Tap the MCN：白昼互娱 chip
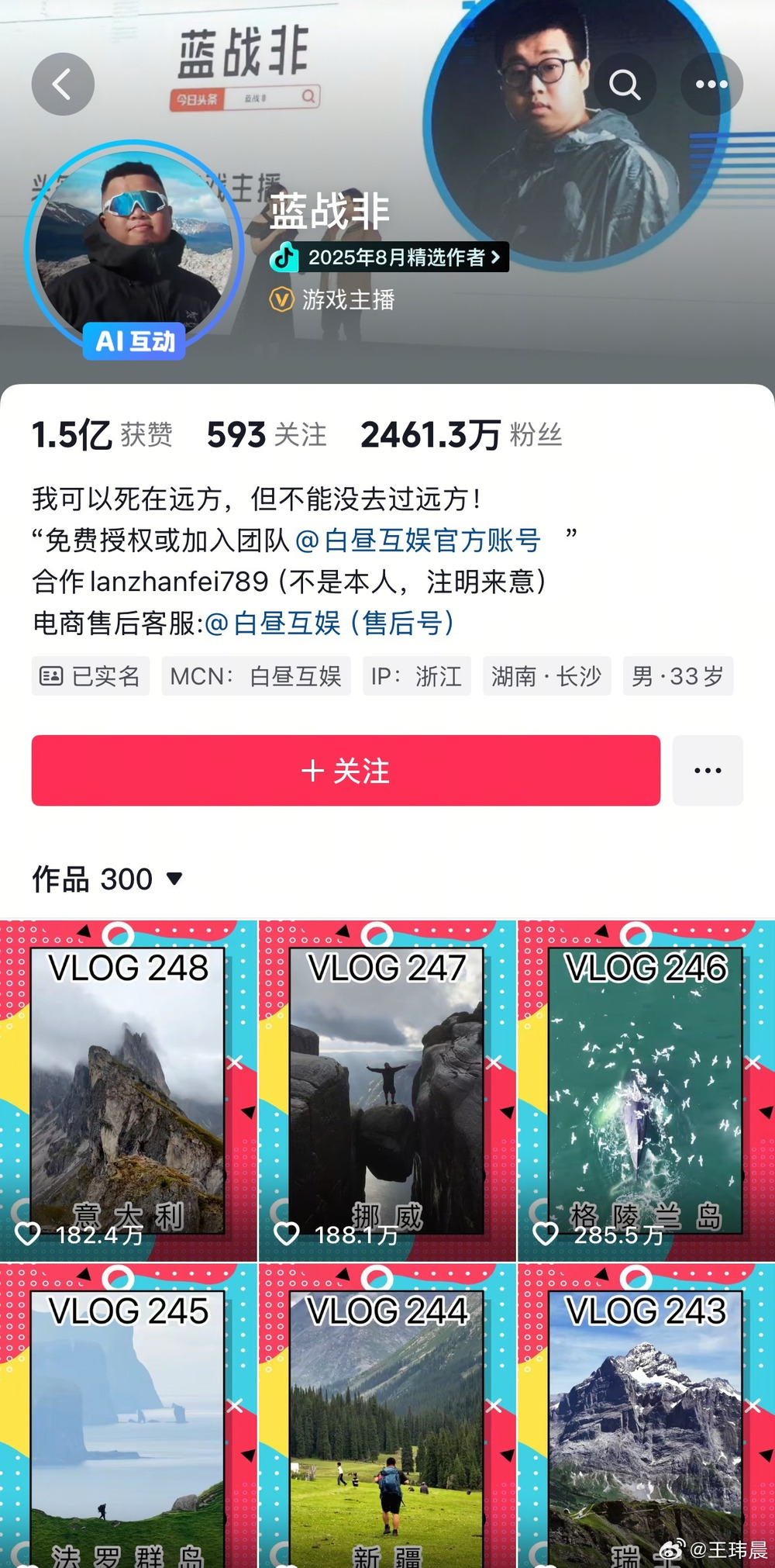 tap(256, 676)
